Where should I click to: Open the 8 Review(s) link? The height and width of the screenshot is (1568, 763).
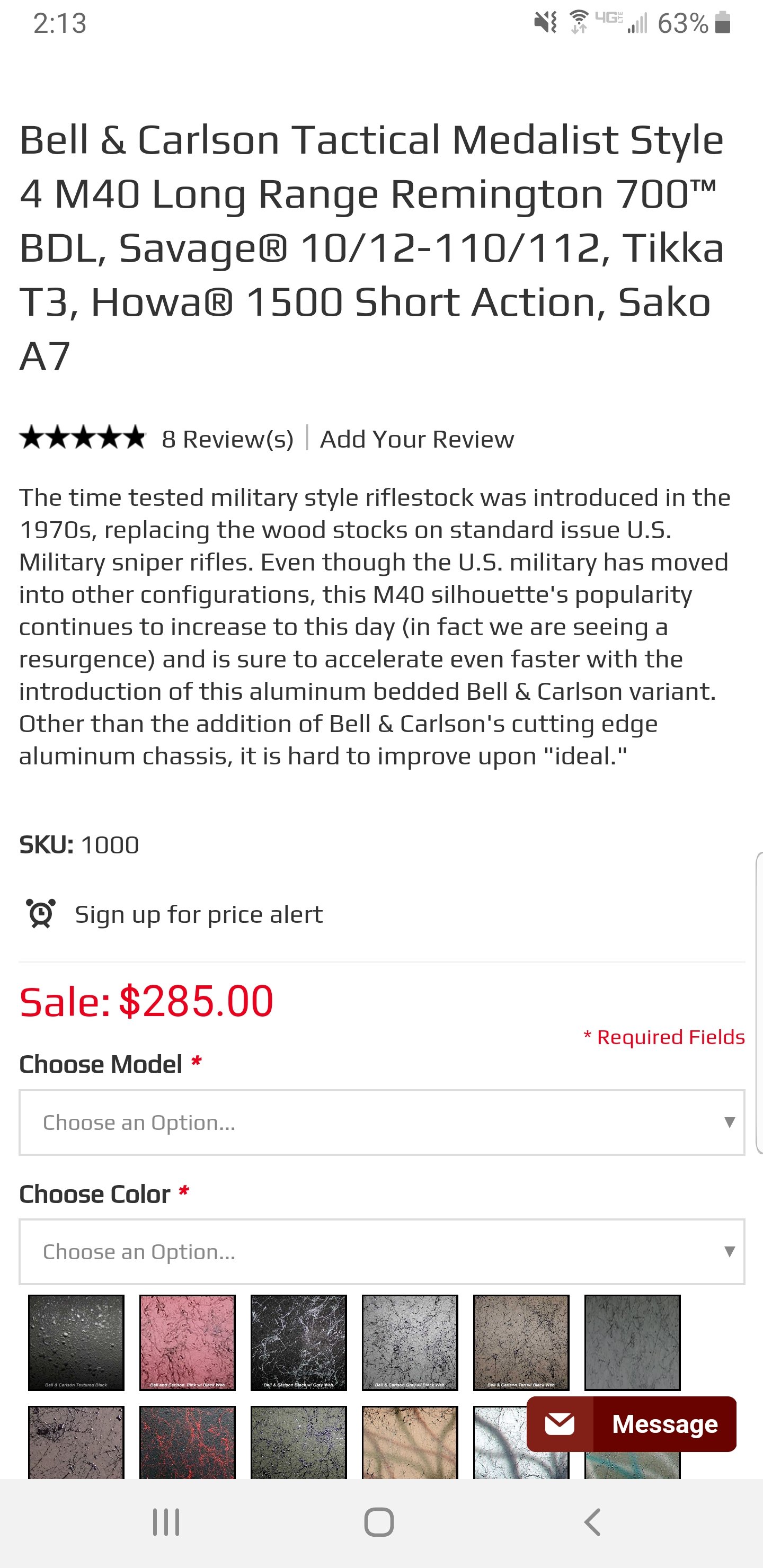pos(227,439)
